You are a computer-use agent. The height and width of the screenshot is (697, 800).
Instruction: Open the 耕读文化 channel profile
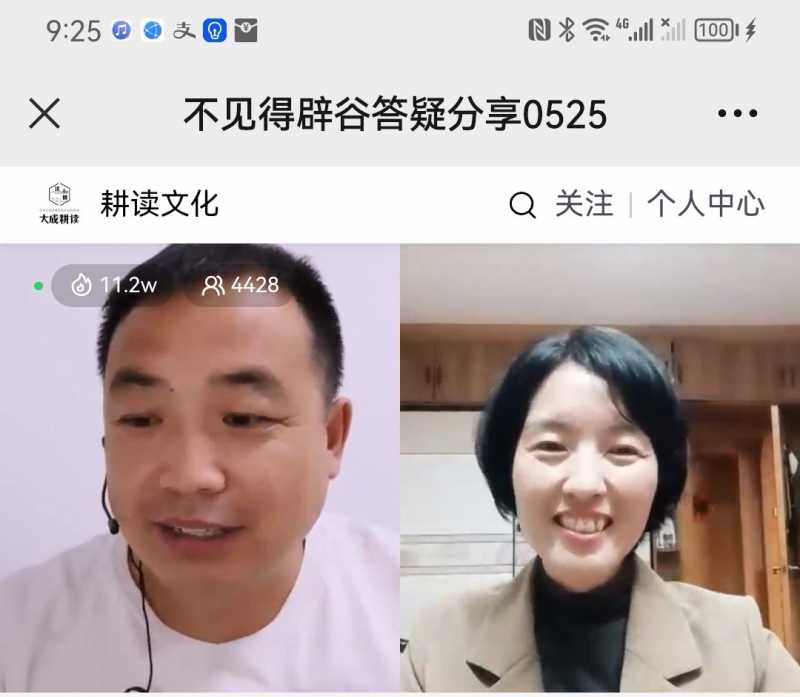[158, 204]
